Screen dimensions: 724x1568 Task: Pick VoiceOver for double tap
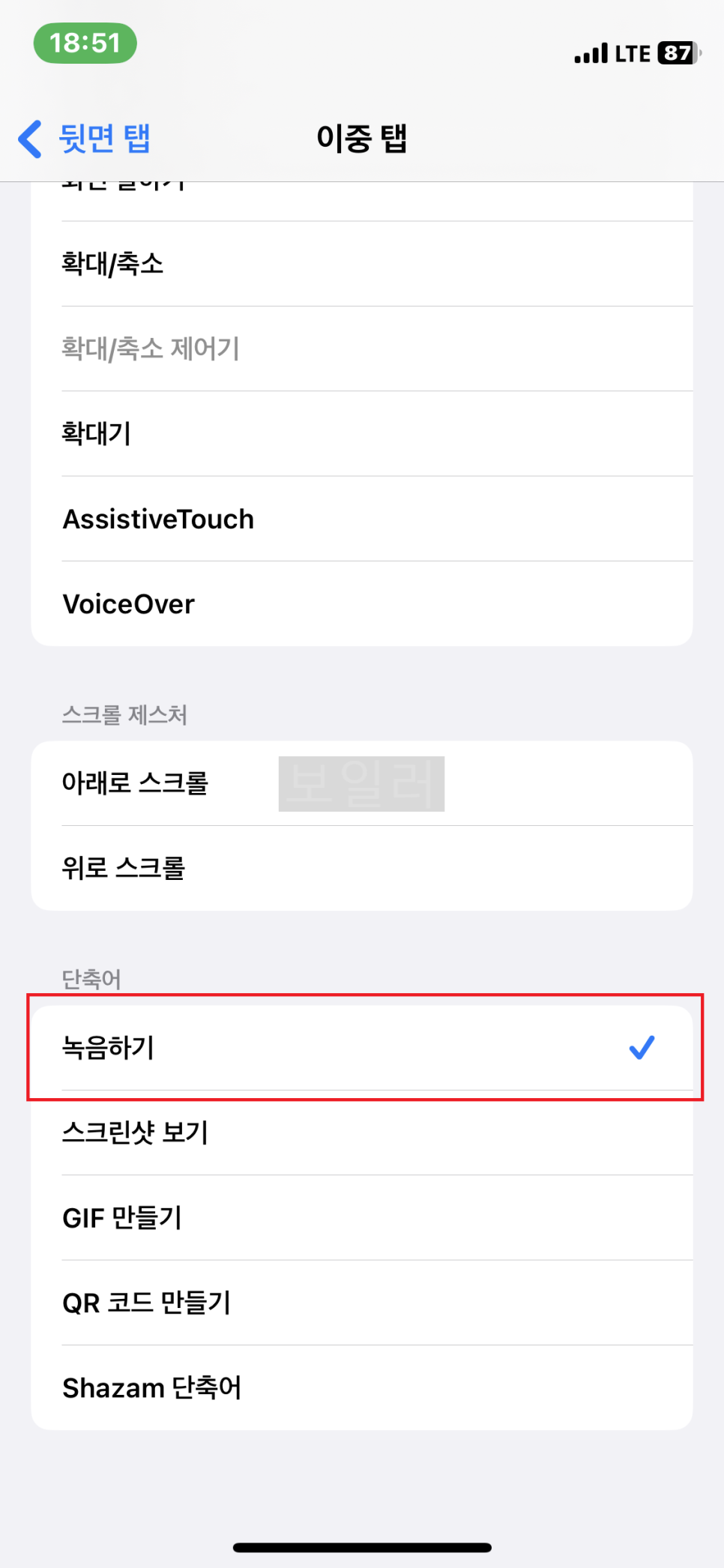click(362, 604)
